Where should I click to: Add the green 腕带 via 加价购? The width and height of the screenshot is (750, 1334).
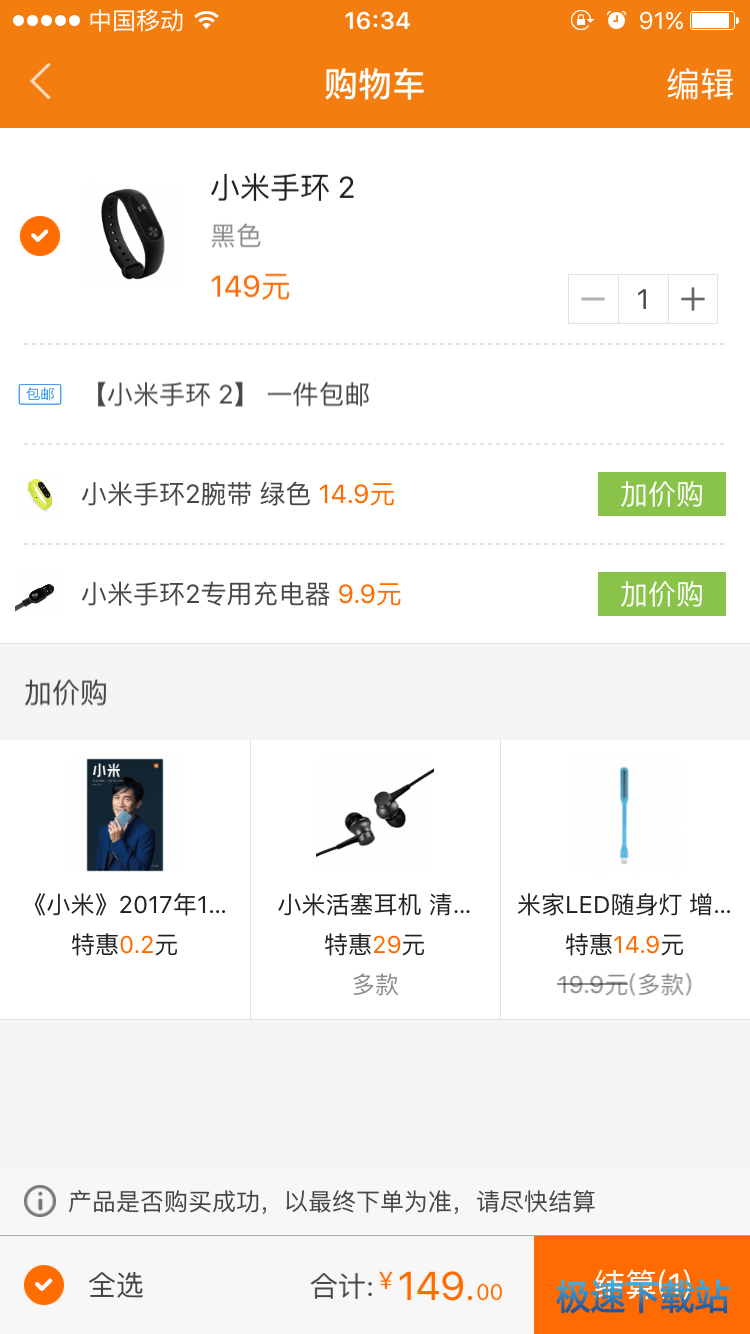[661, 494]
